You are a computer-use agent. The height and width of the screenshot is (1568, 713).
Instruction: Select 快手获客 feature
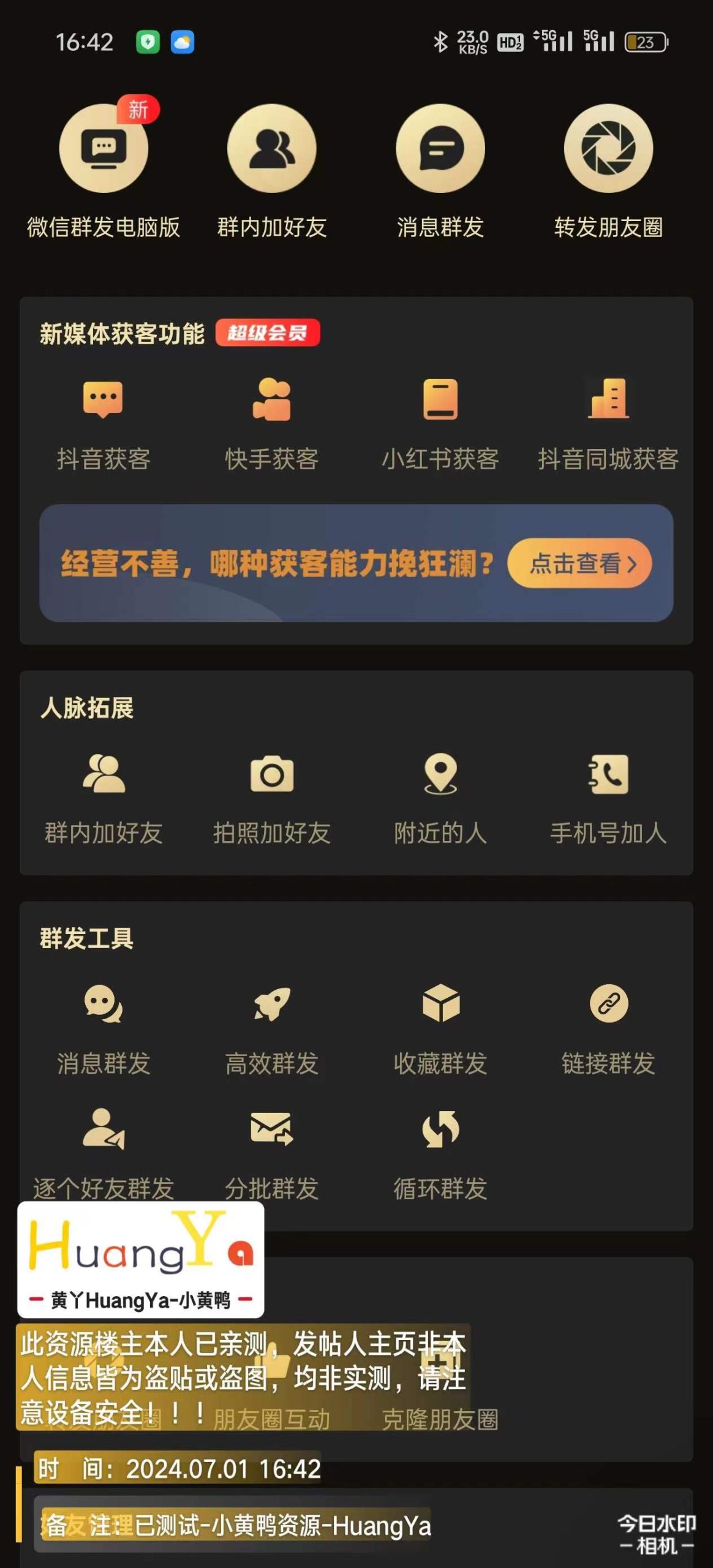(272, 424)
